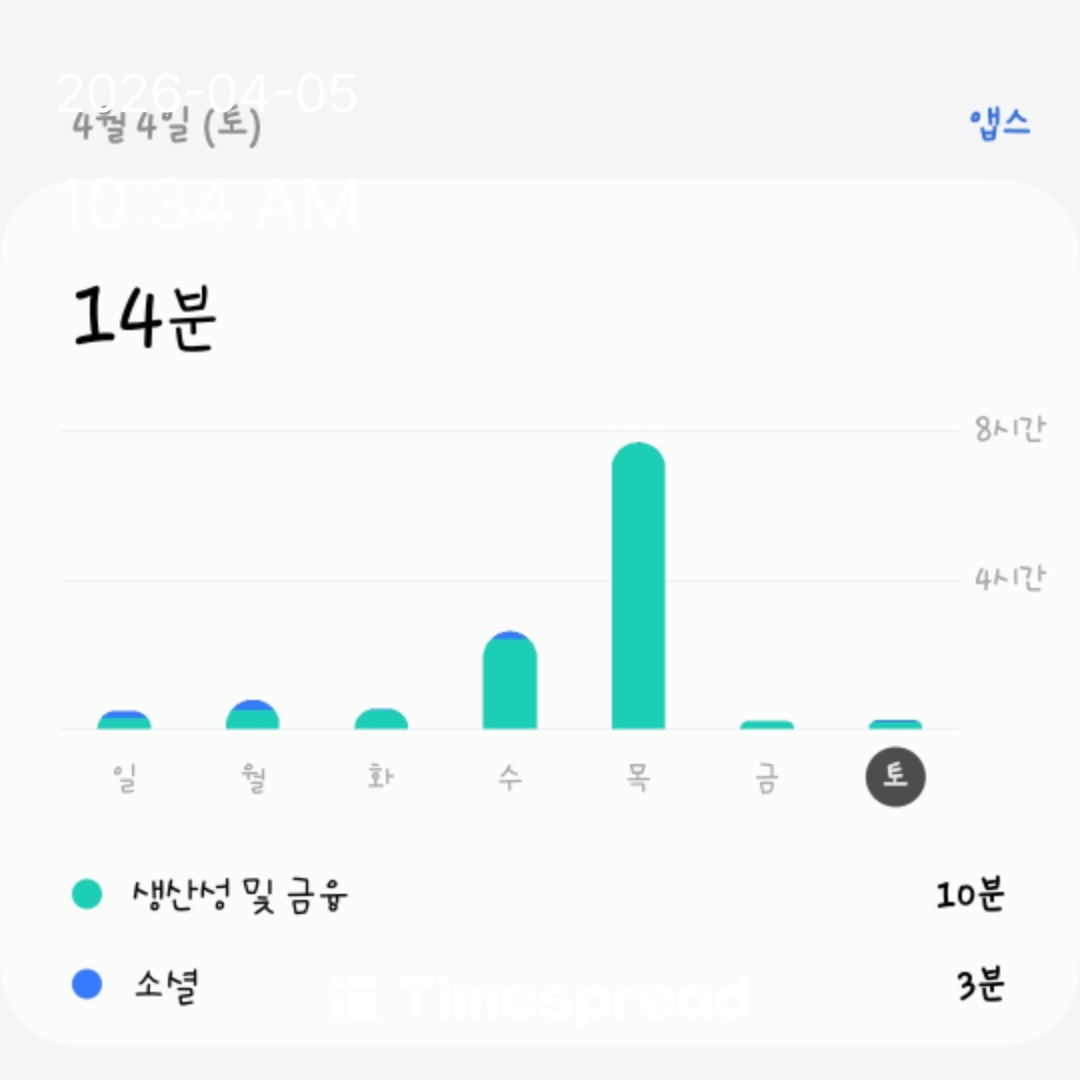Image resolution: width=1080 pixels, height=1080 pixels.
Task: Show usage for 화 in the chart
Action: 381,719
